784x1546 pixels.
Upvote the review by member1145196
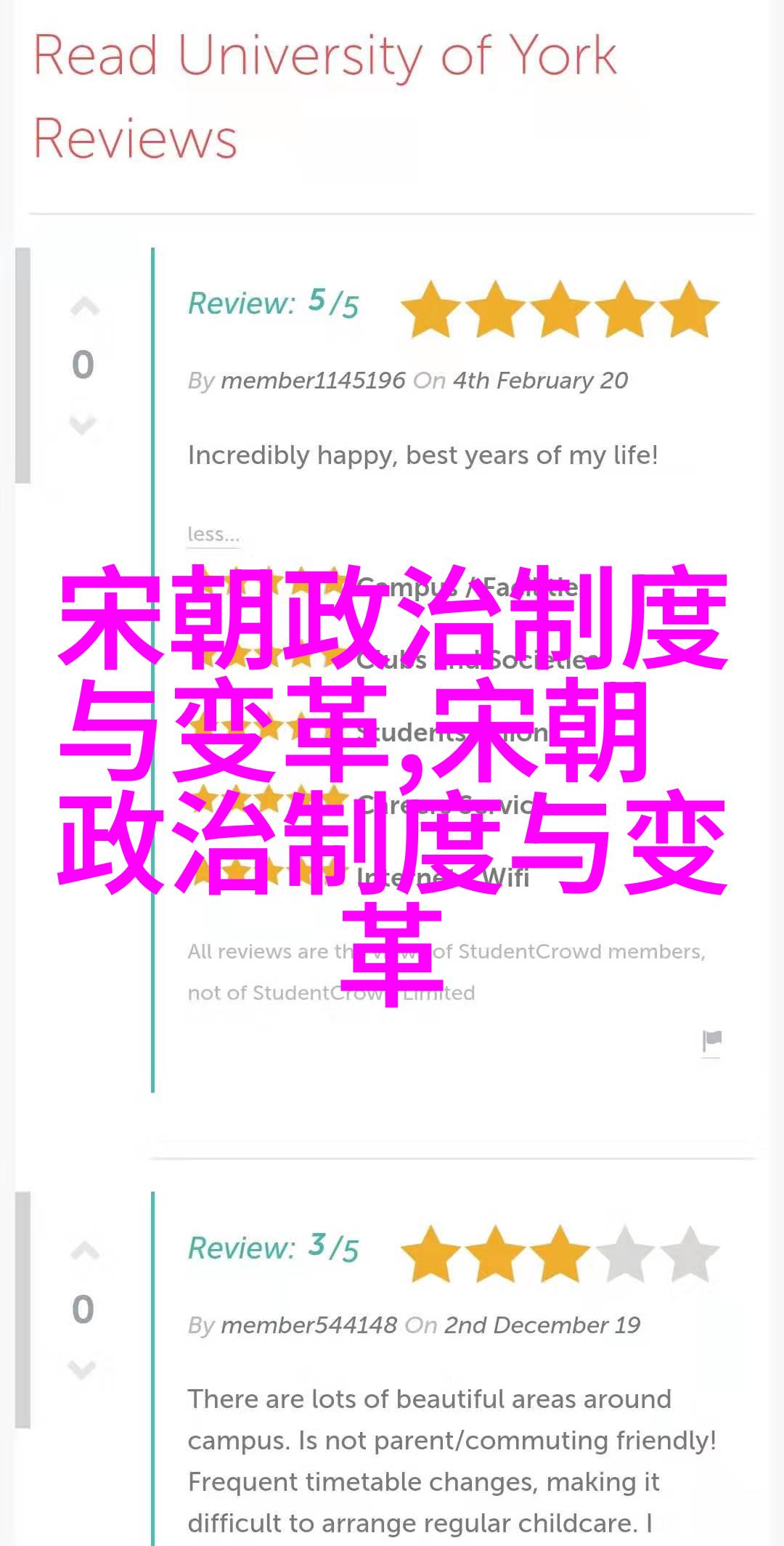pos(84,308)
